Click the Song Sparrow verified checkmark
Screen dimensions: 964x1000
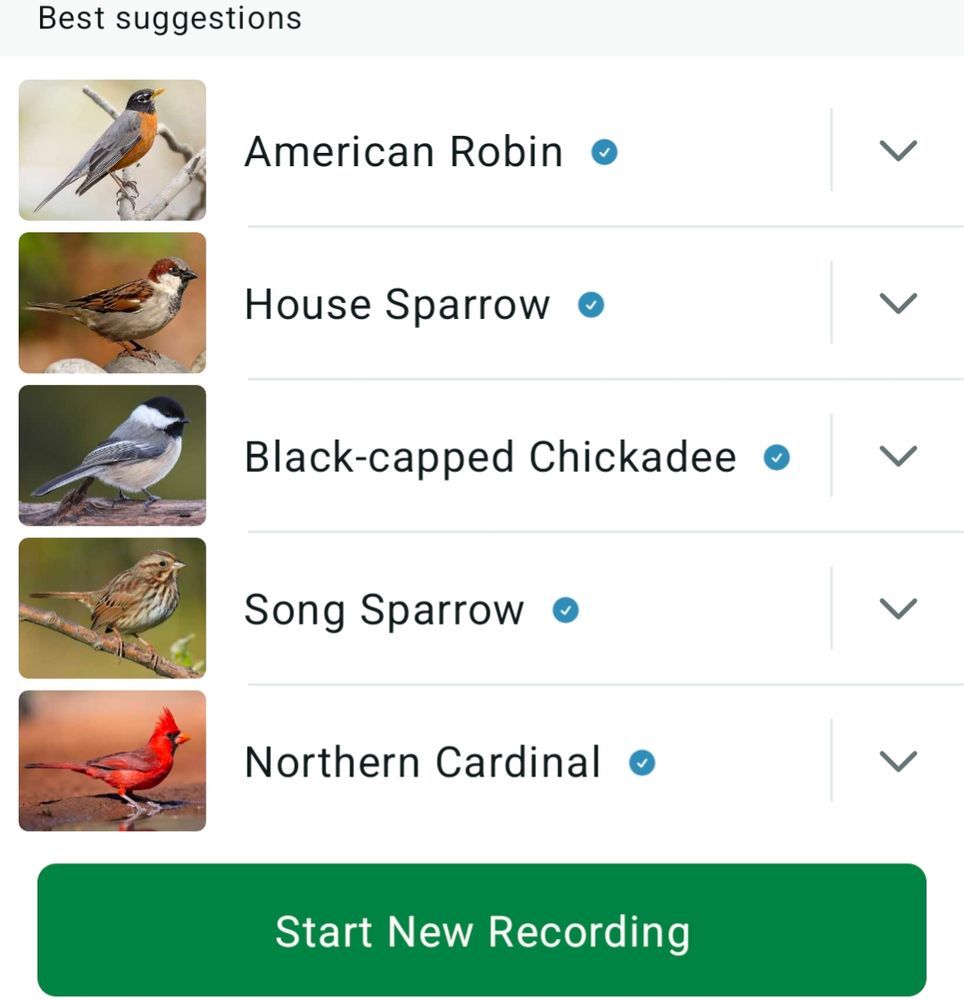point(566,610)
